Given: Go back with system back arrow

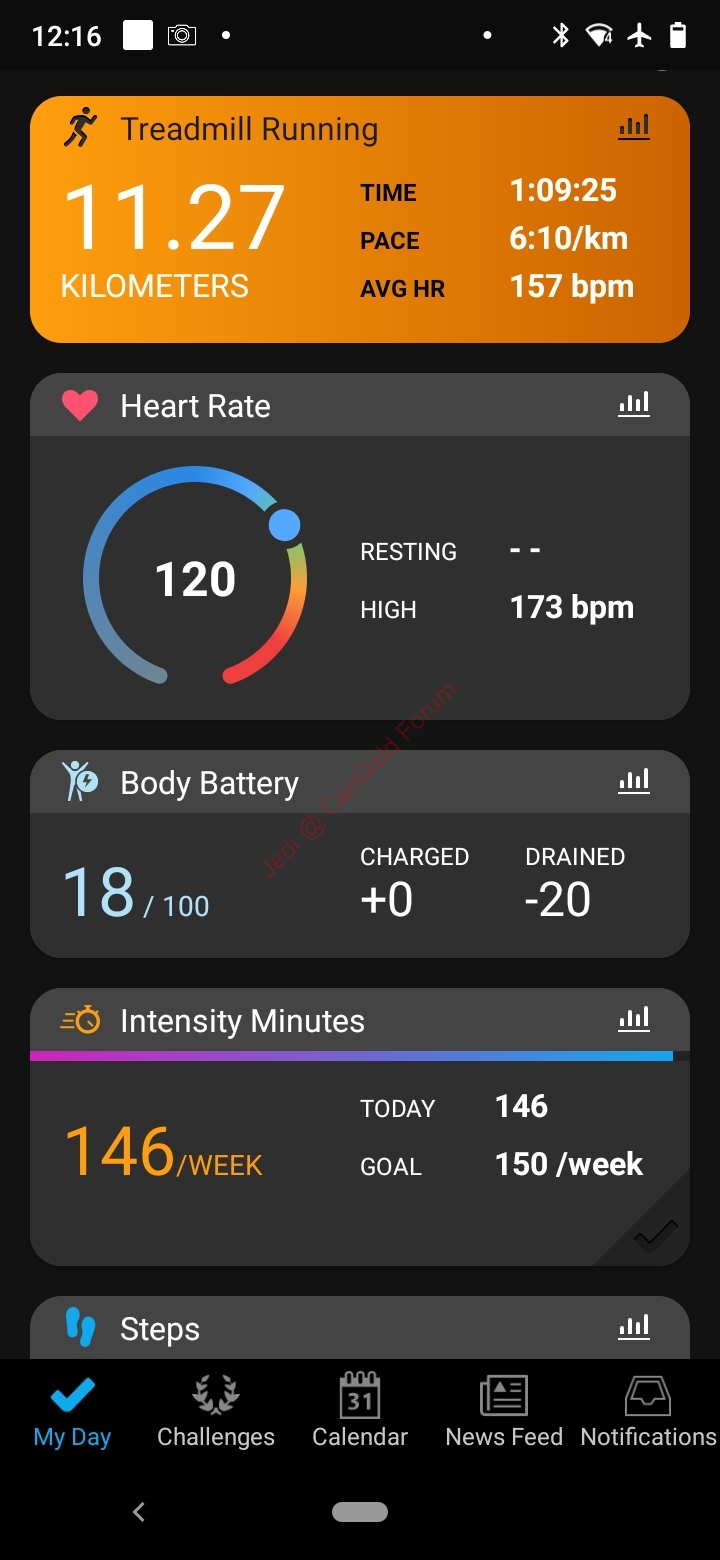Looking at the screenshot, I should (139, 1512).
